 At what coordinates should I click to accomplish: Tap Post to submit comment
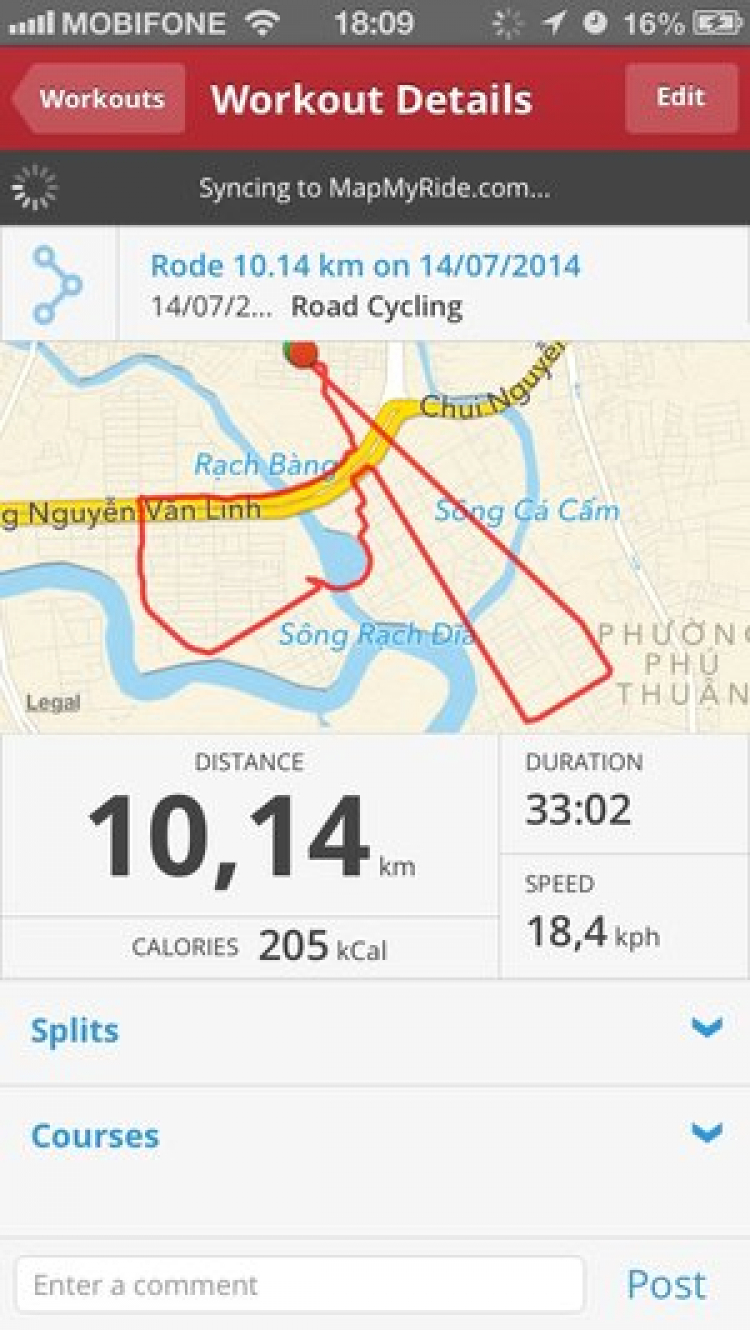point(666,1285)
